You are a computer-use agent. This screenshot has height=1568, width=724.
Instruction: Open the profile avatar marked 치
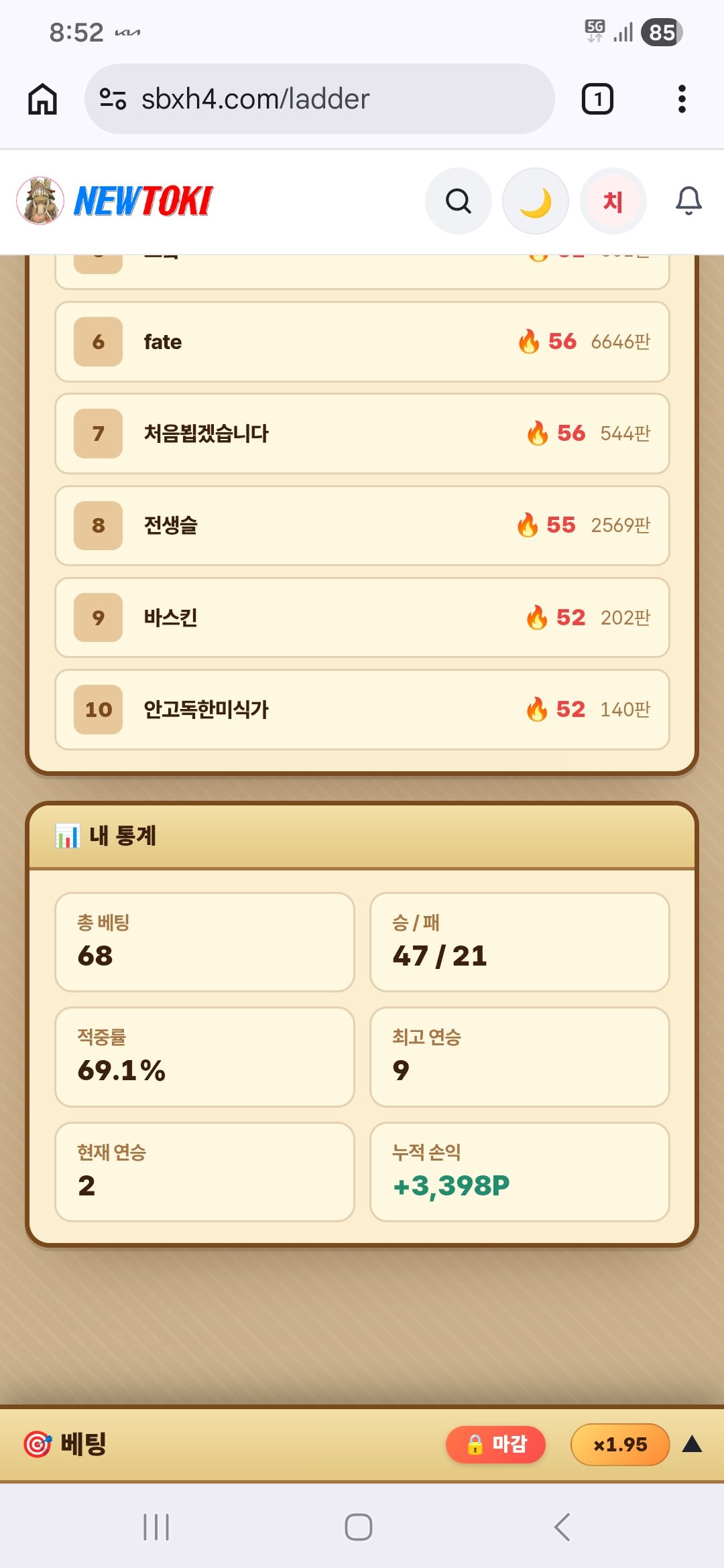613,201
